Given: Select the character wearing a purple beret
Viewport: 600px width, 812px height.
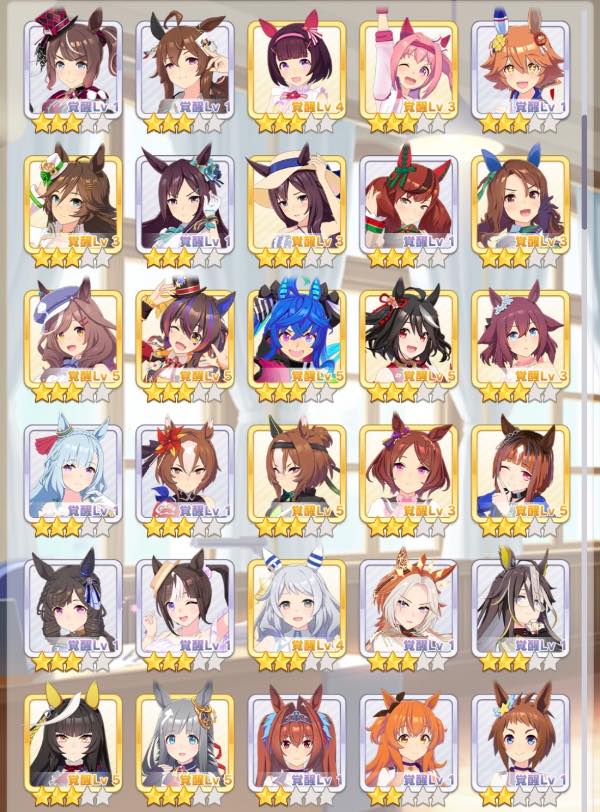Looking at the screenshot, I should click(73, 339).
